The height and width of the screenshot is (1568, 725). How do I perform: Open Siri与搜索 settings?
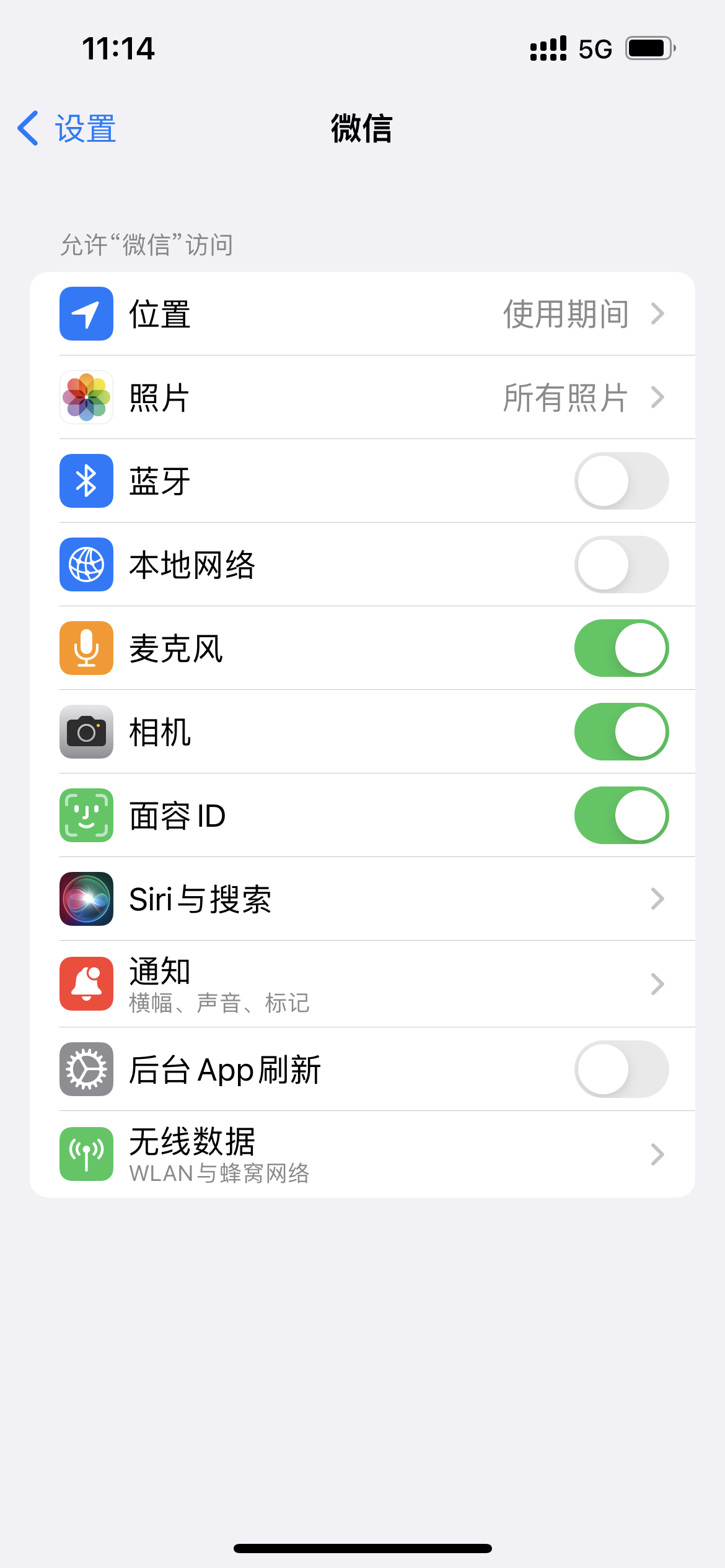click(x=362, y=899)
